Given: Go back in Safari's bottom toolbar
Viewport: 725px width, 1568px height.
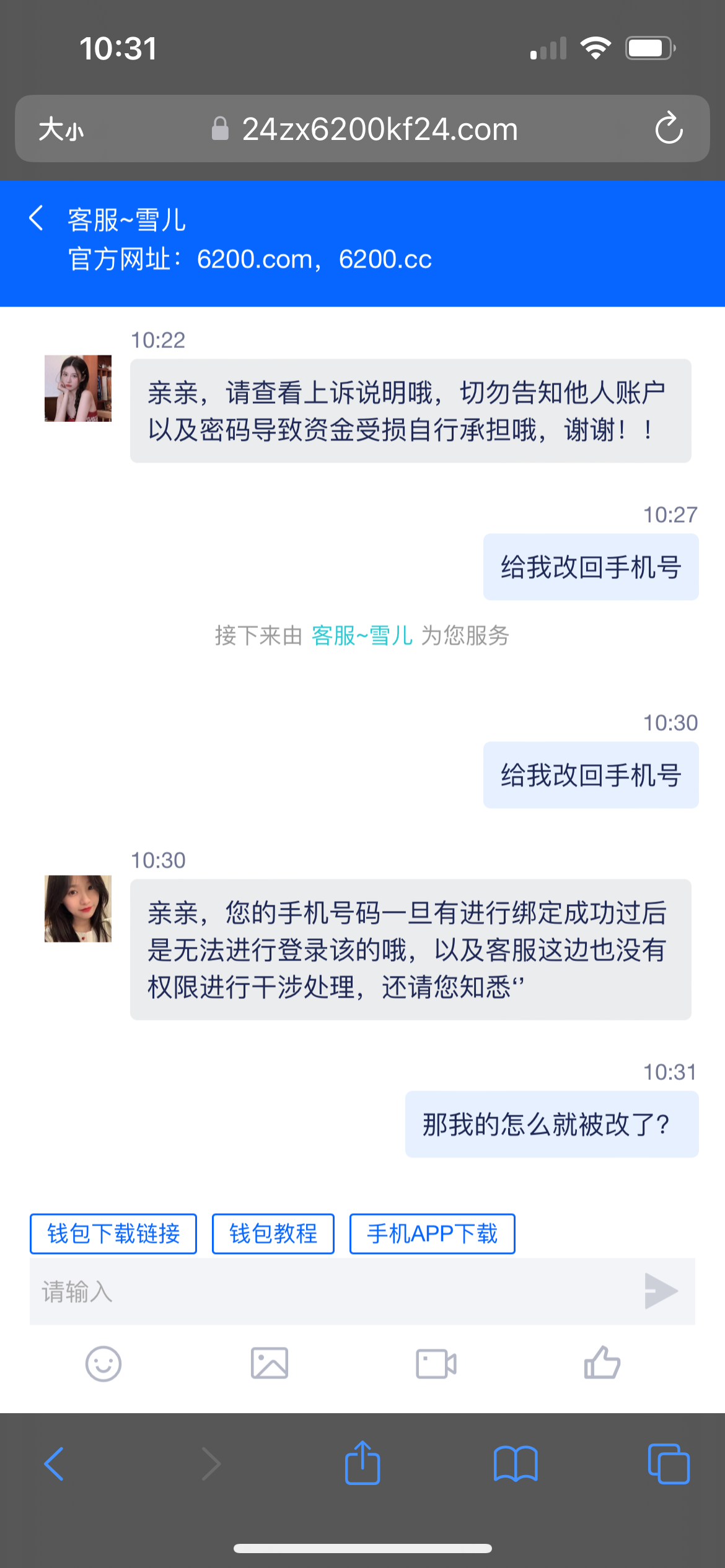Looking at the screenshot, I should 55,1464.
